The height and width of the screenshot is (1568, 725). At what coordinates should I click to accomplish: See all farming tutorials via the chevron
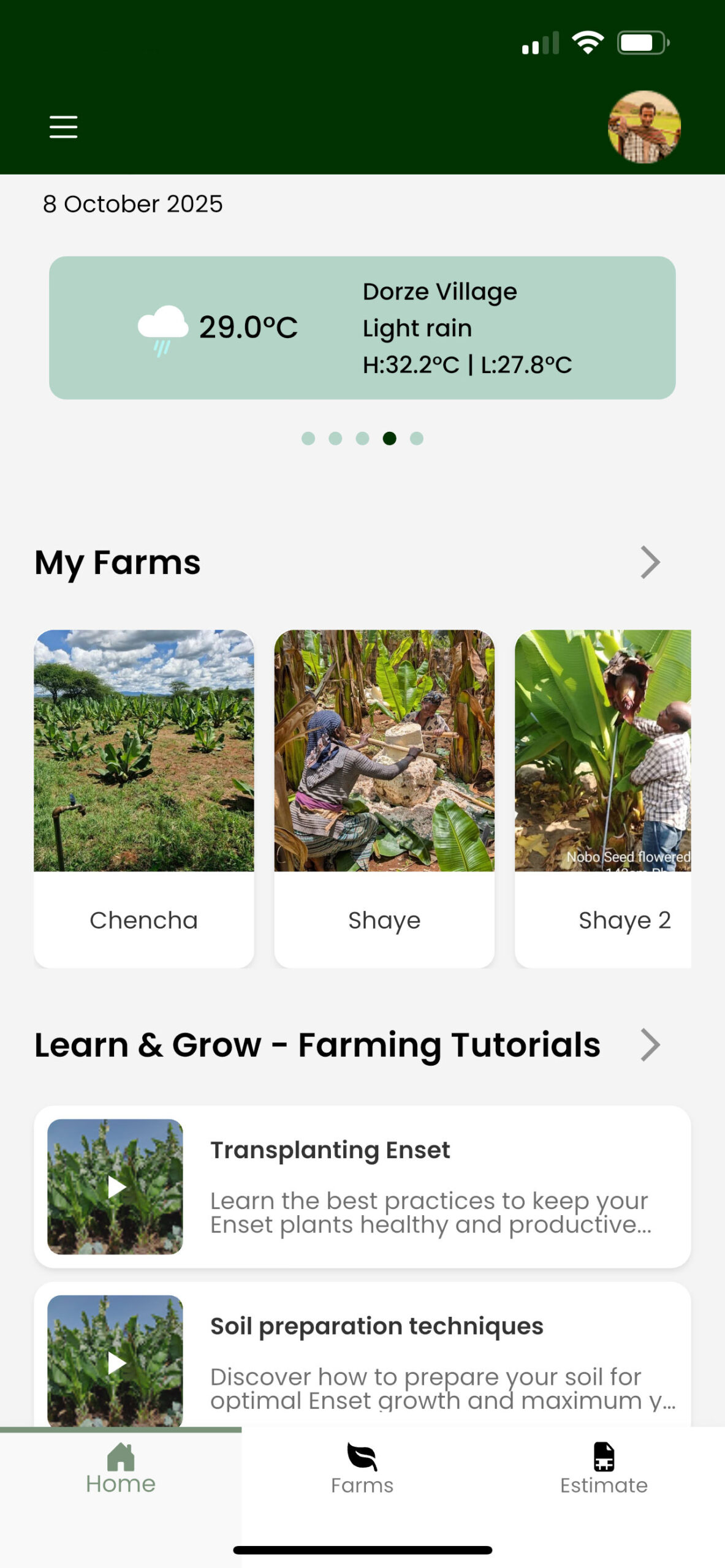[x=650, y=1045]
